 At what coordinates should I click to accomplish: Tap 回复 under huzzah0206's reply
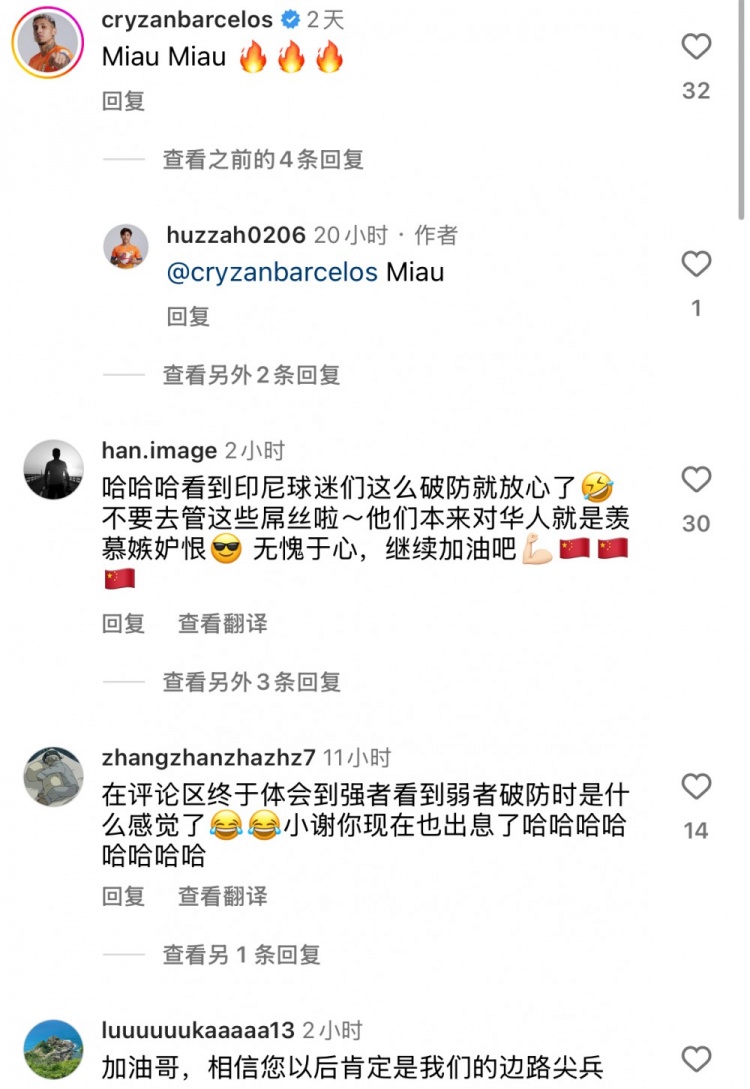pyautogui.click(x=188, y=316)
